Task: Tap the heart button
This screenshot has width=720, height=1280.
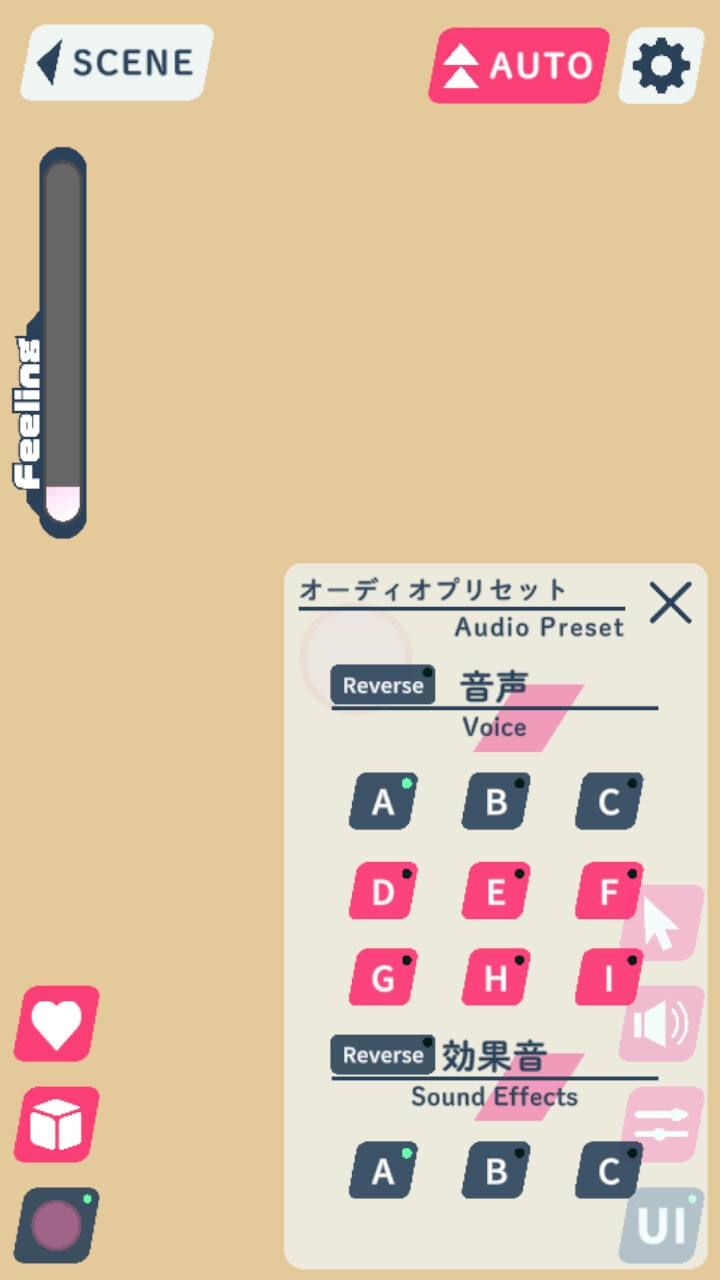Action: pos(57,1024)
